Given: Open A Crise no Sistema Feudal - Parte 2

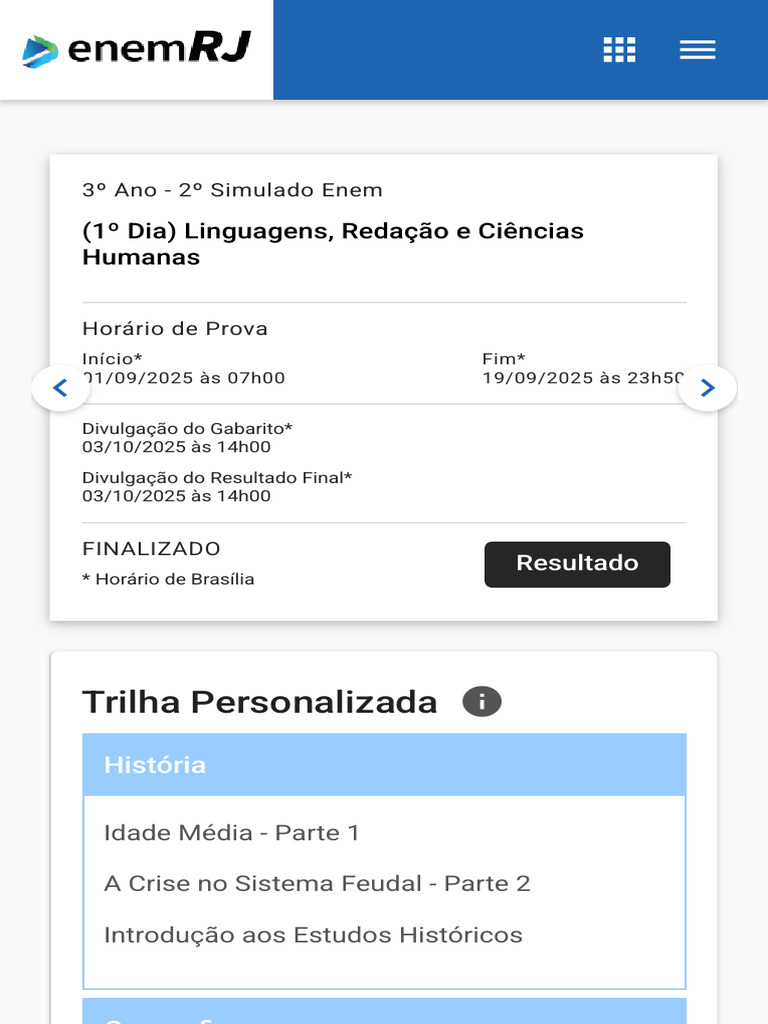Looking at the screenshot, I should click(x=317, y=883).
